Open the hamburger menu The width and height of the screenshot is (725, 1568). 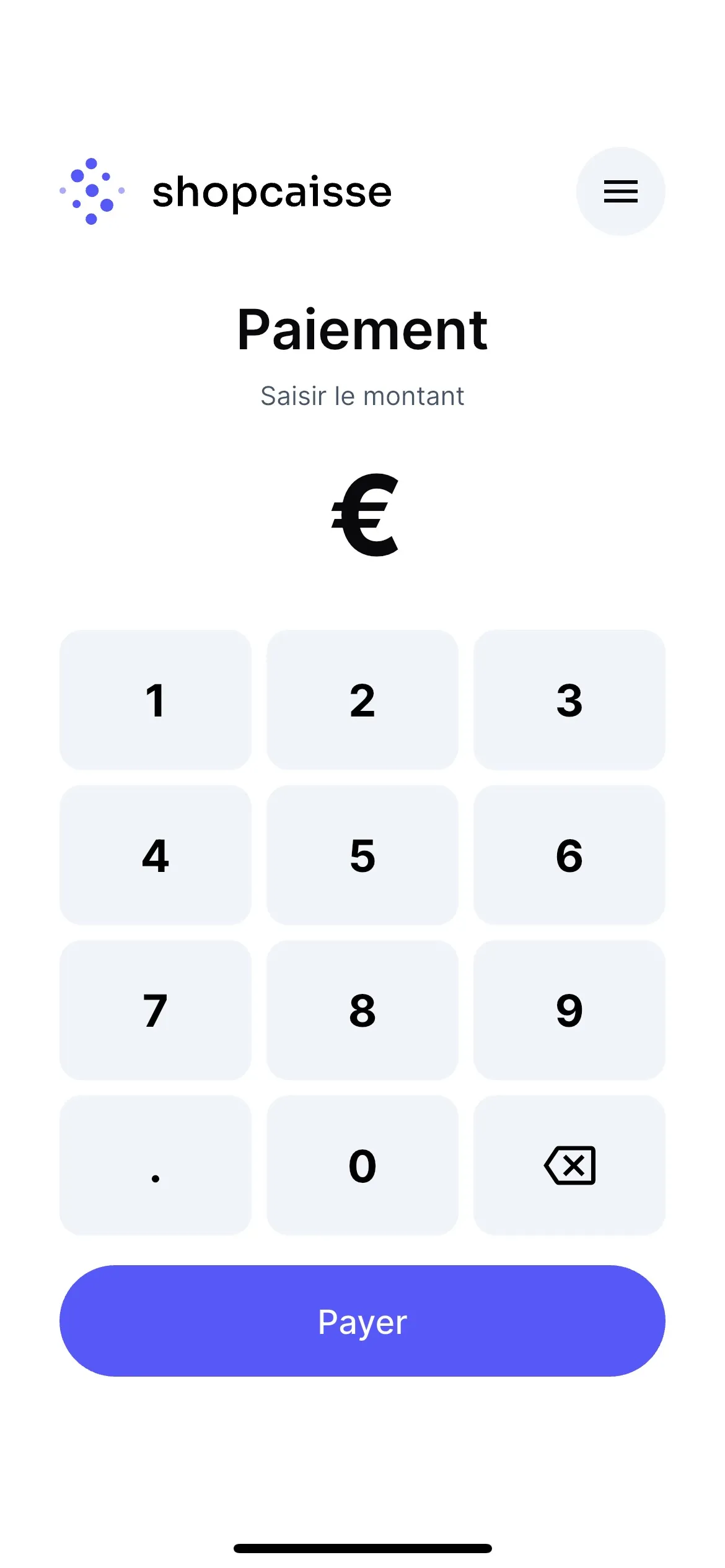(x=620, y=191)
